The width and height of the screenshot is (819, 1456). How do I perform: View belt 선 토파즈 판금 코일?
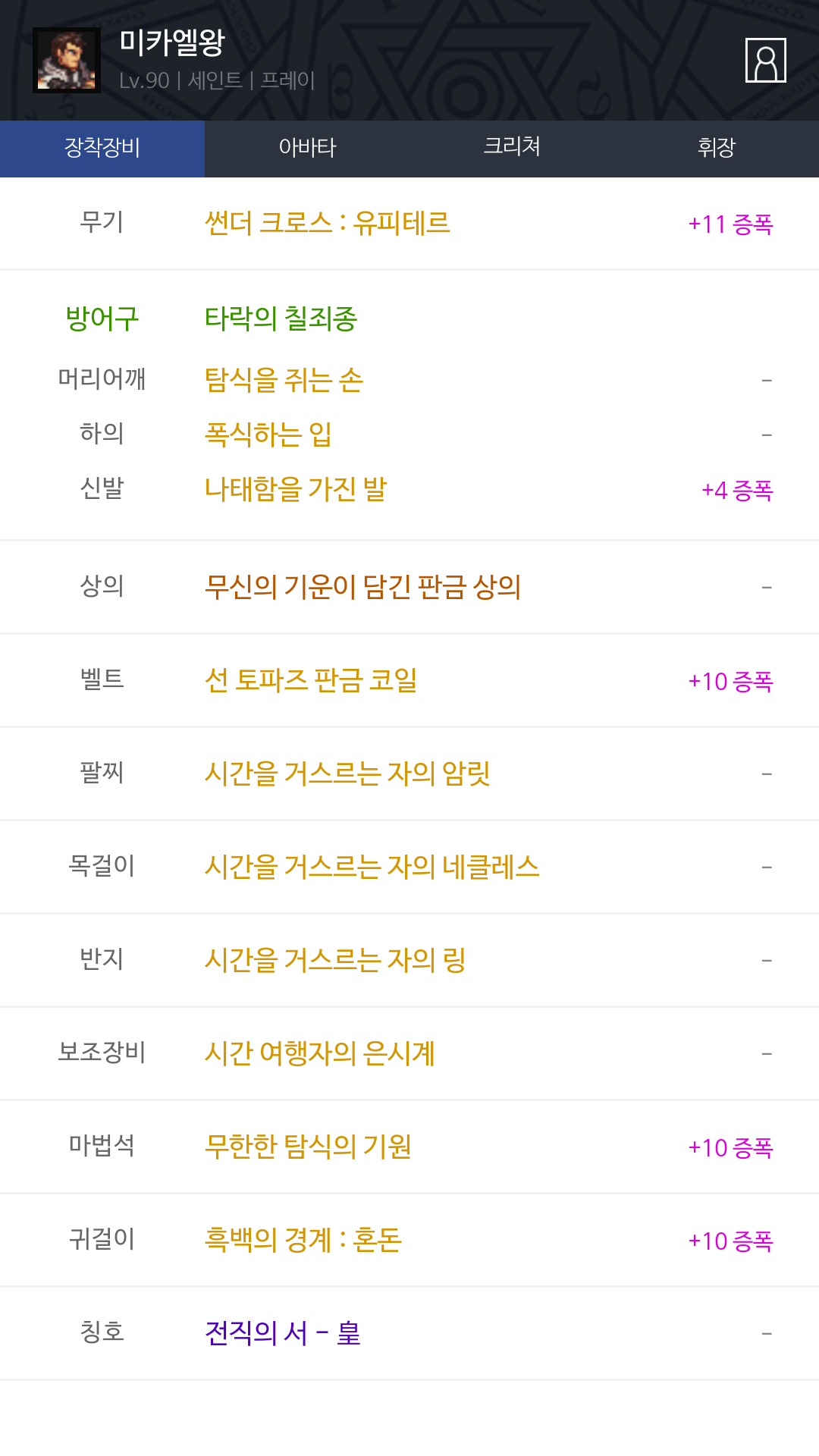[311, 679]
